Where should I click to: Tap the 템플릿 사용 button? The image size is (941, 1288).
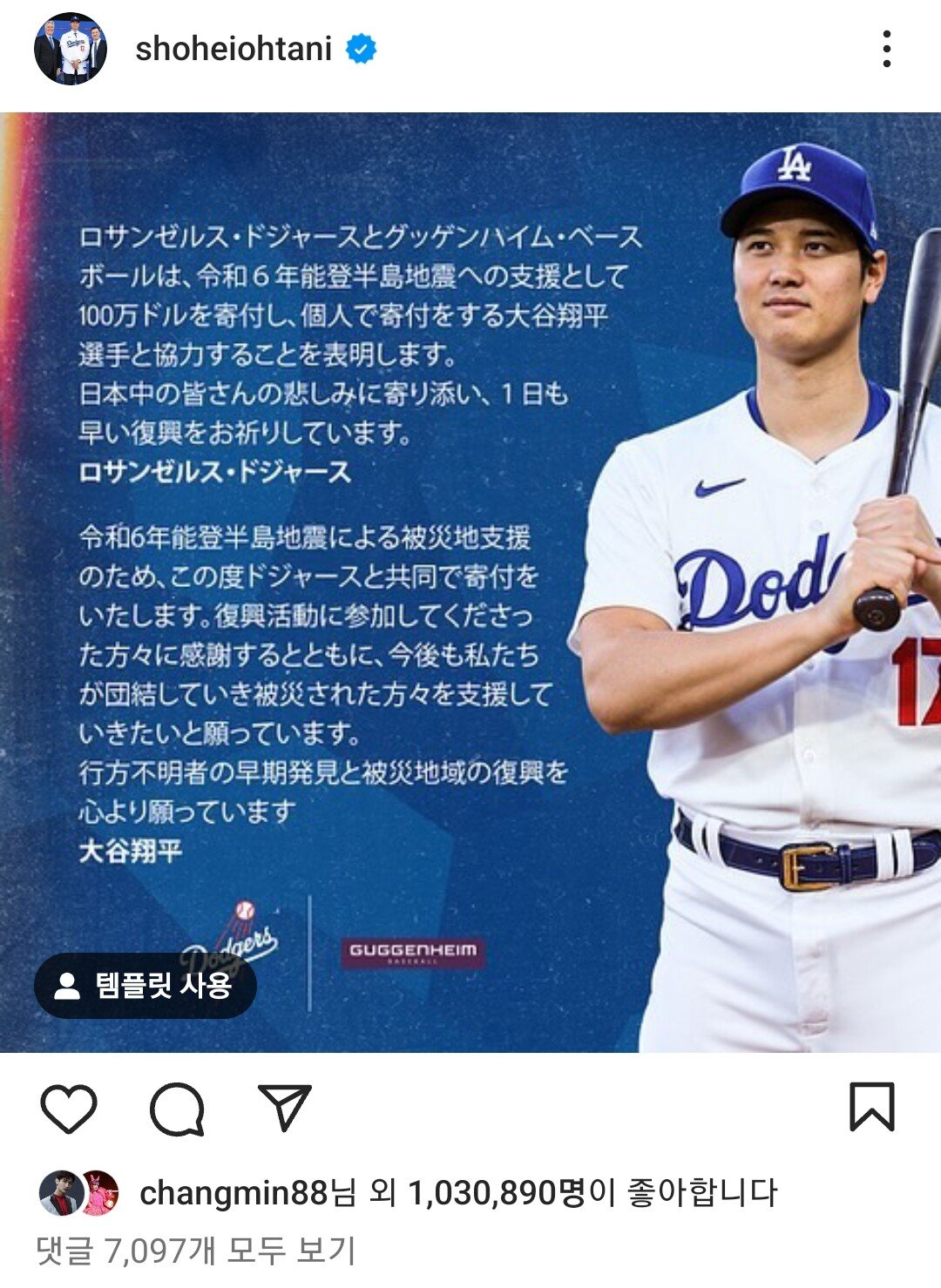point(146,985)
